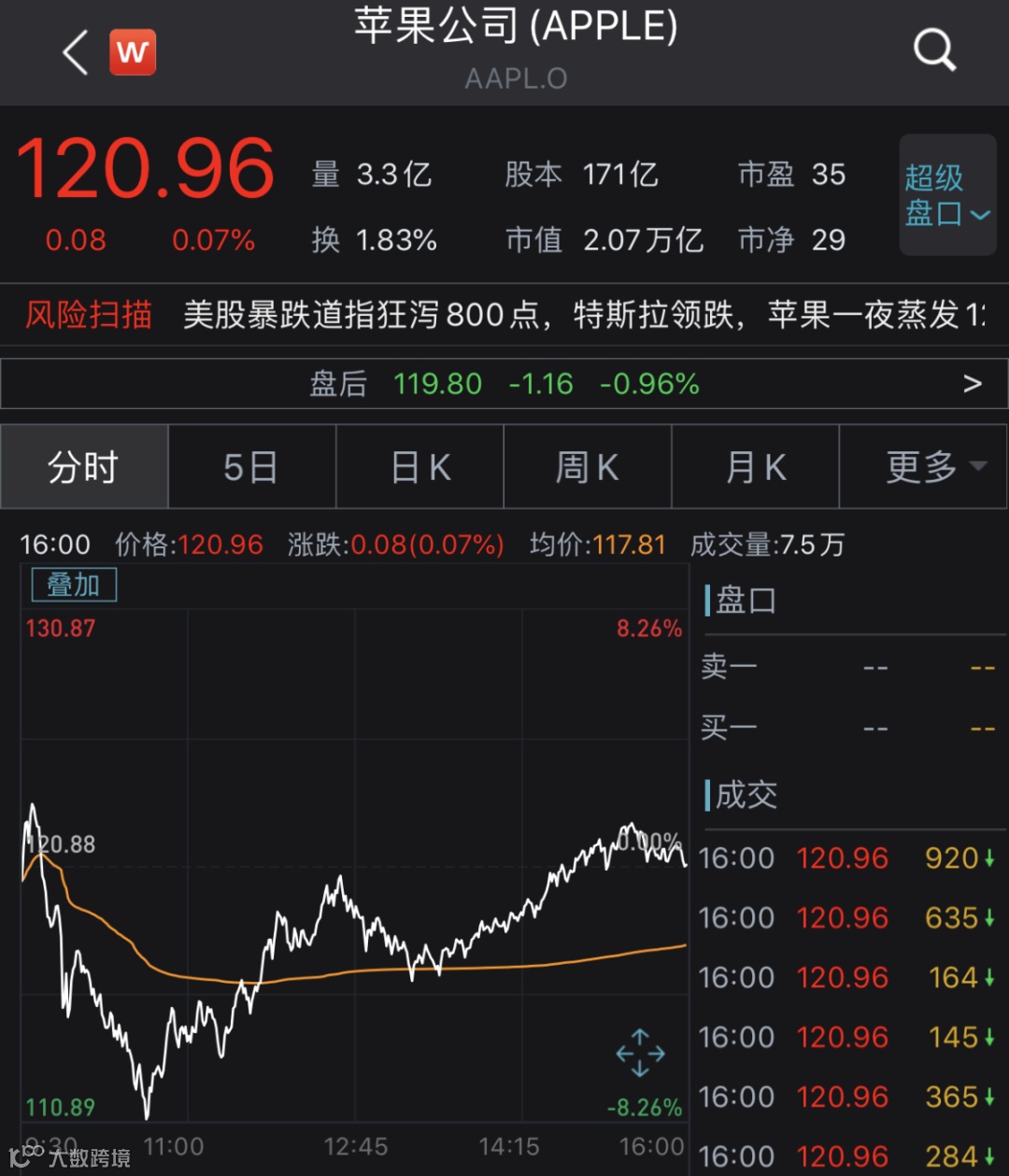
Task: Open the 盘后 after-hours quote row
Action: [x=504, y=384]
